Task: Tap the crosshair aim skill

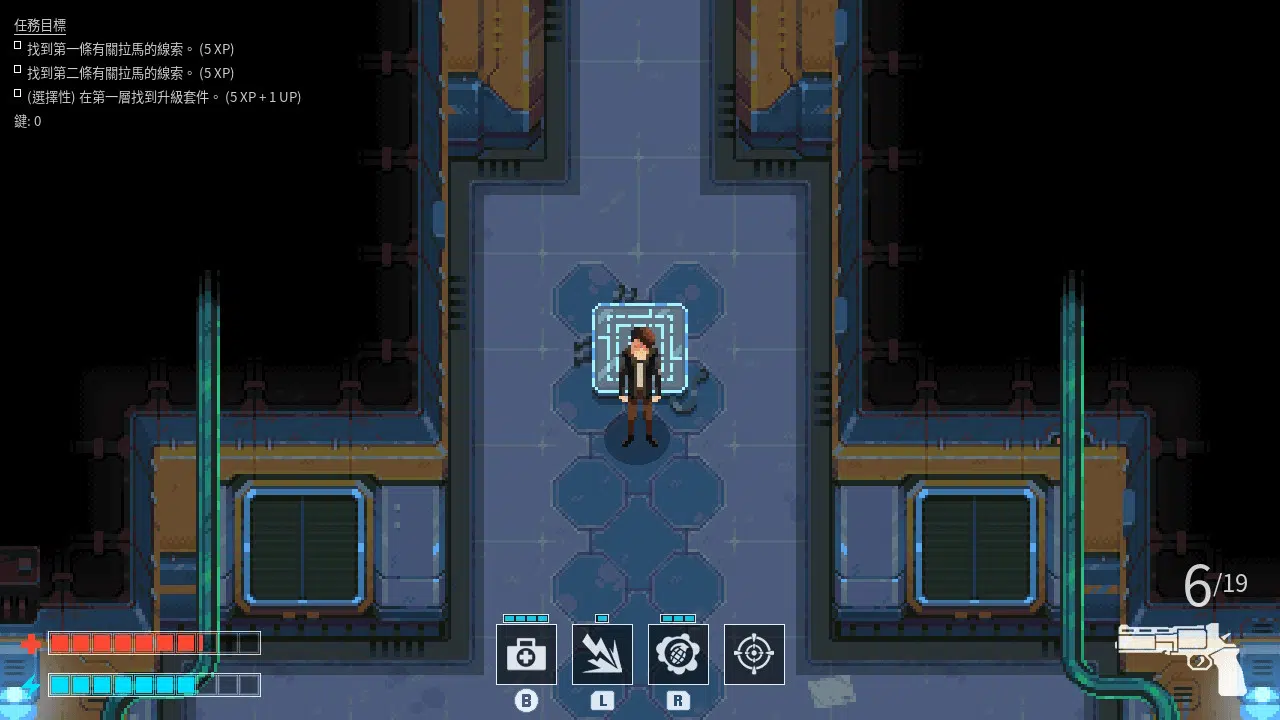Action: tap(754, 655)
